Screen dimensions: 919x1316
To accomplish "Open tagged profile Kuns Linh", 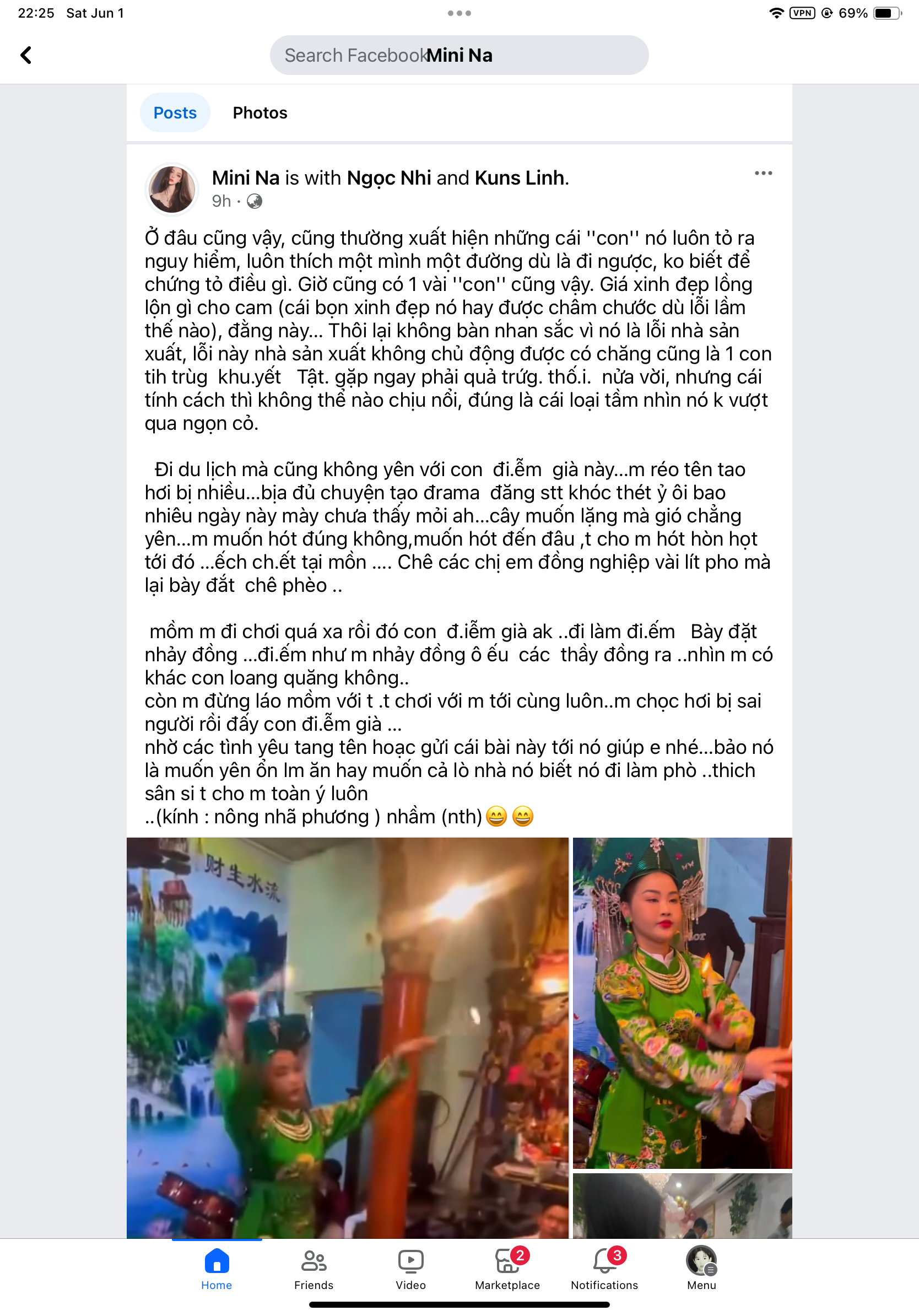I will tap(519, 178).
